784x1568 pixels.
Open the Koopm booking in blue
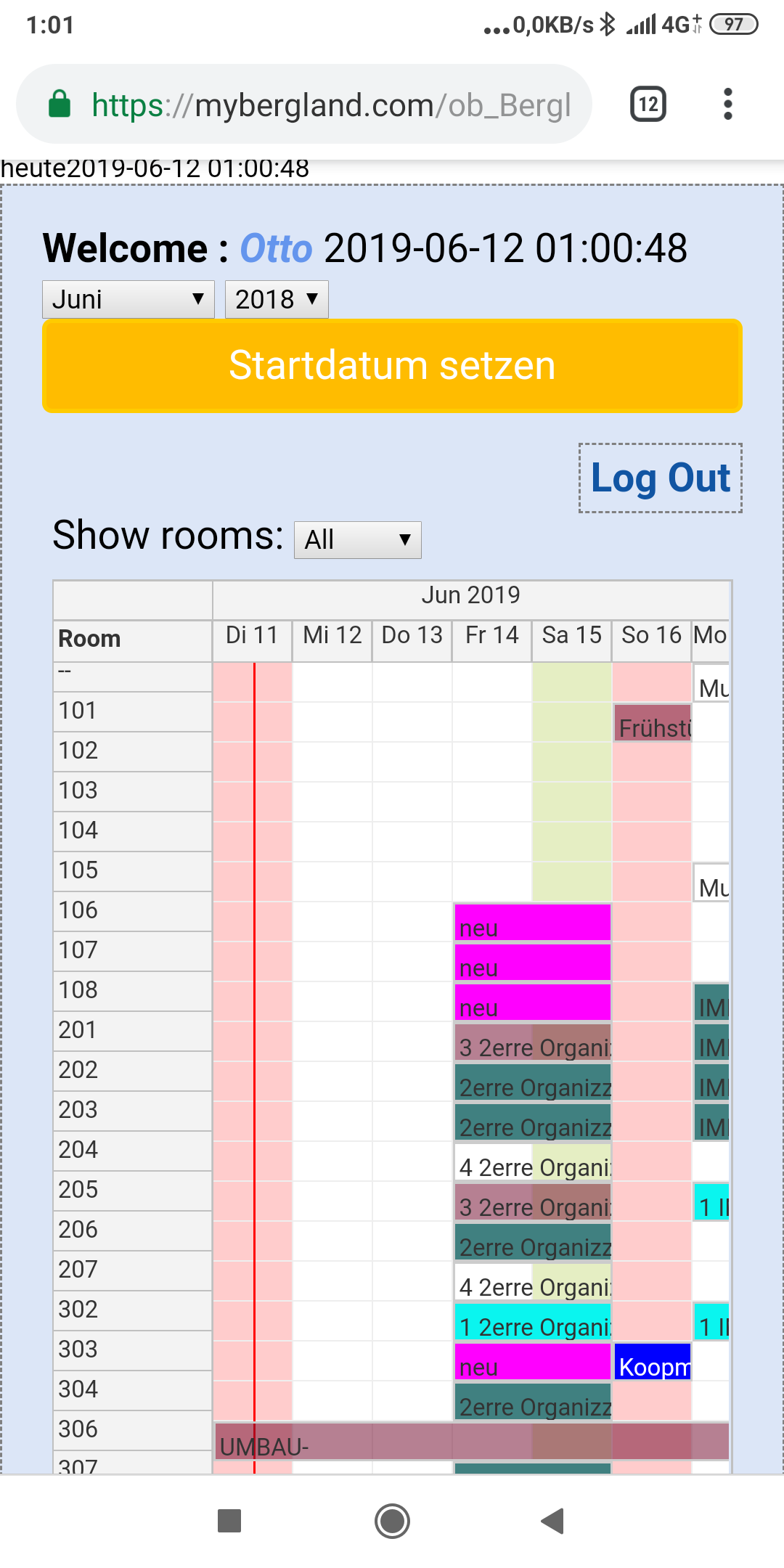[653, 1361]
